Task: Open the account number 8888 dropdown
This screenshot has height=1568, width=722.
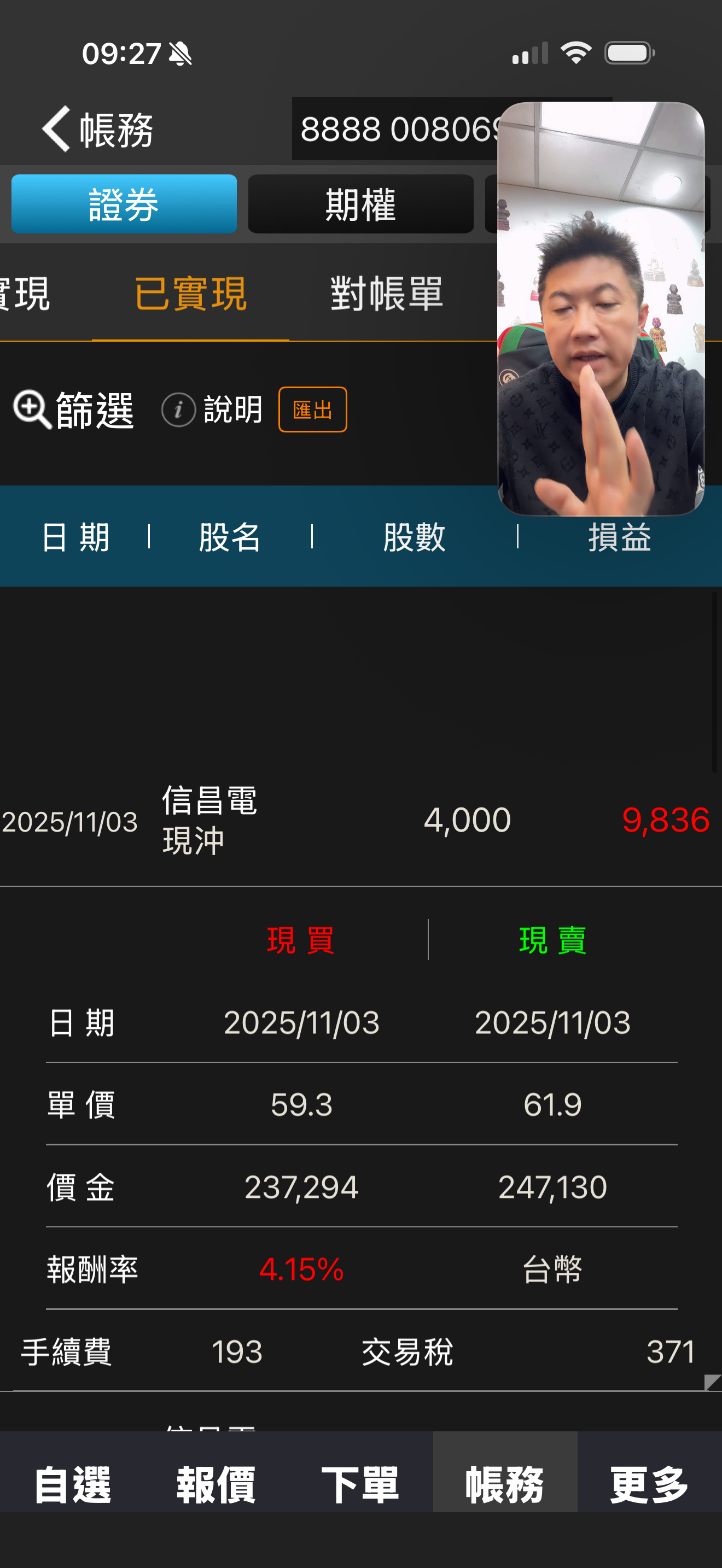Action: [395, 129]
